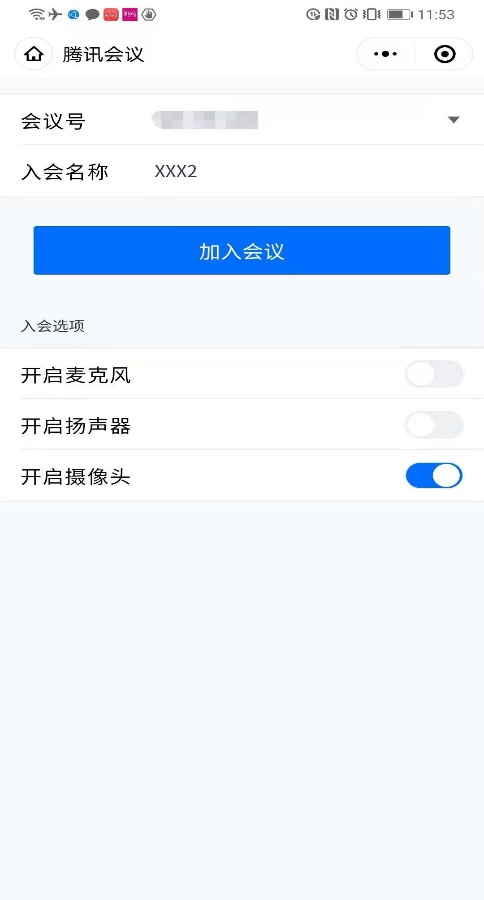
Task: Turn on the 开启扬声器 switch
Action: click(434, 425)
